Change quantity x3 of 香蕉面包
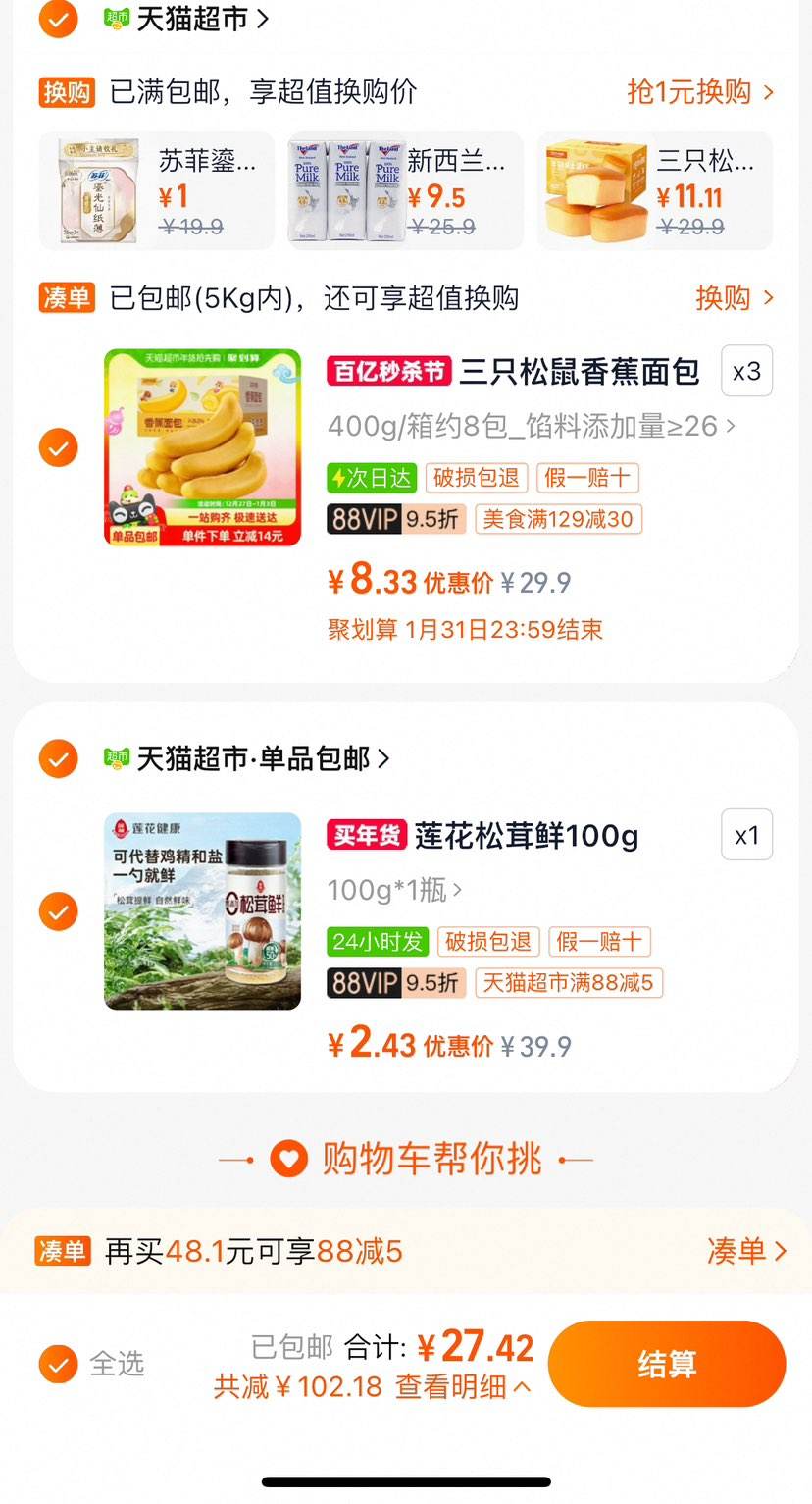The height and width of the screenshot is (1504, 812). tap(746, 372)
